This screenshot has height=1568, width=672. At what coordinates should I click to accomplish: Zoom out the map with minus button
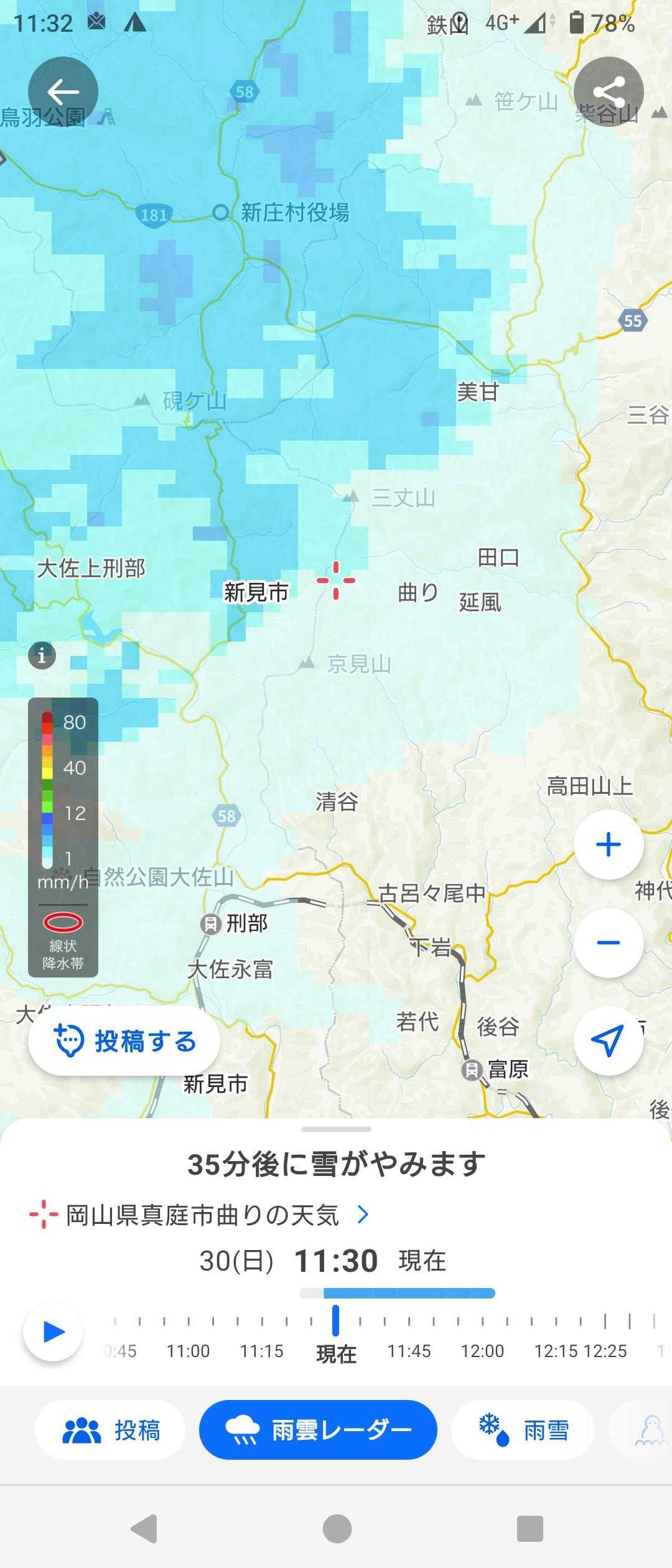click(608, 943)
